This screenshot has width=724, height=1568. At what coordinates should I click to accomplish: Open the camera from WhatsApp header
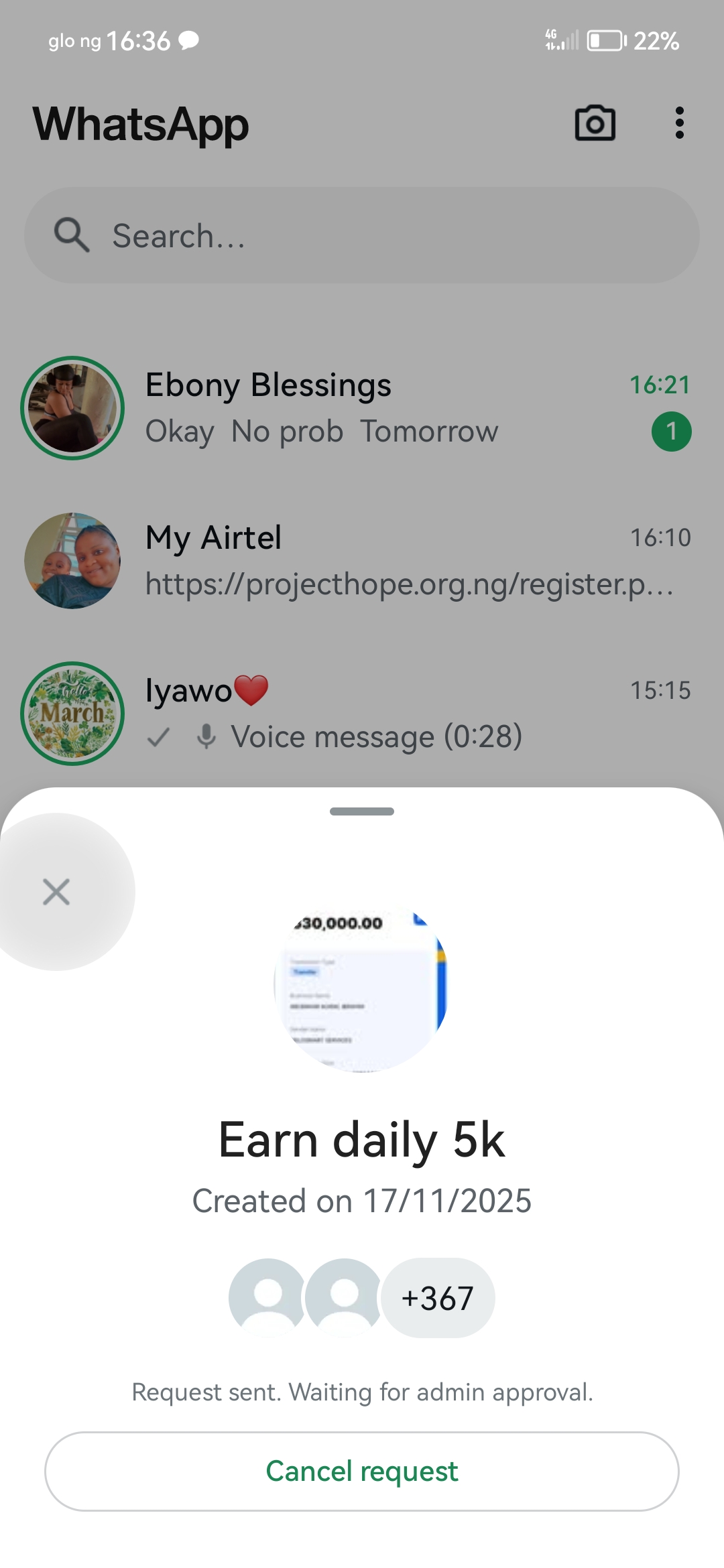595,123
